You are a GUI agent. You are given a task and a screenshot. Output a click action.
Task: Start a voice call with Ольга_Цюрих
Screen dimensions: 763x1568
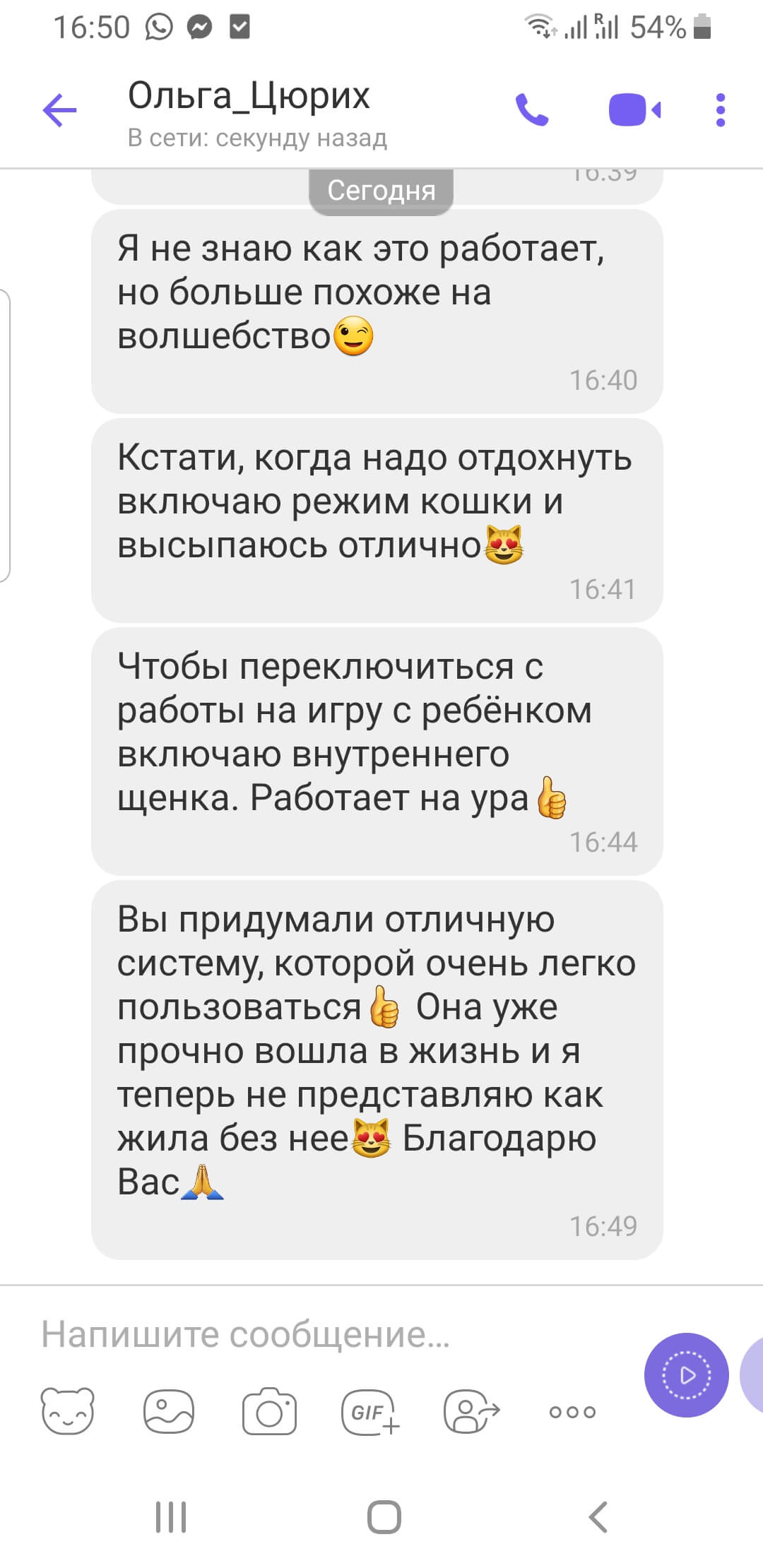point(532,110)
